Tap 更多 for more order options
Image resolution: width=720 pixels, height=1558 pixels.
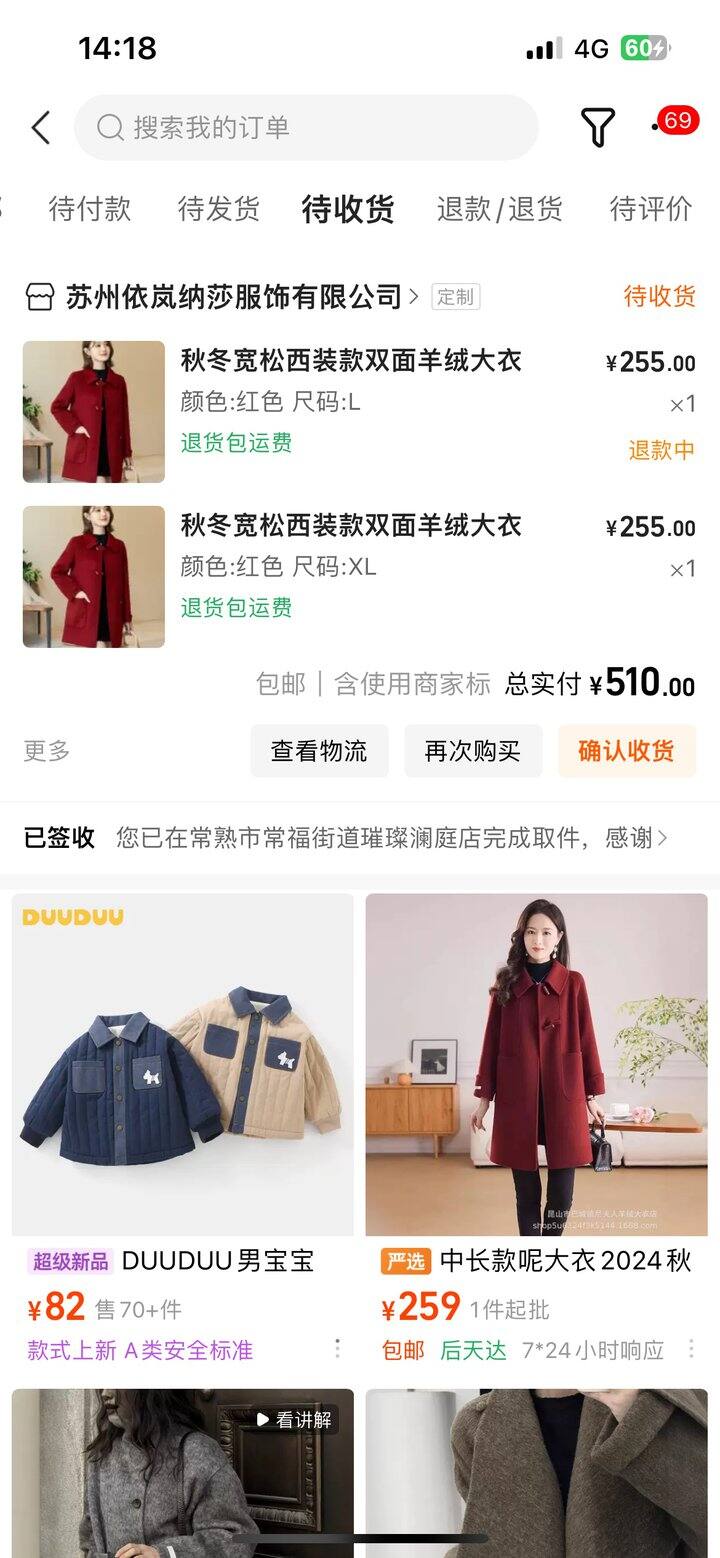coord(47,751)
